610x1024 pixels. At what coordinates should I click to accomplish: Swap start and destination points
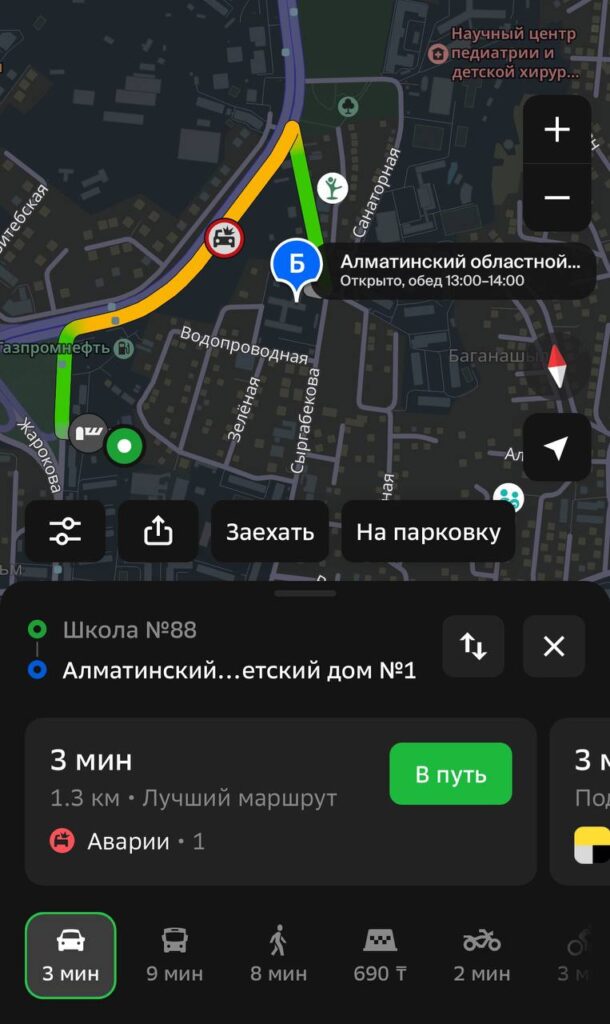(x=473, y=646)
